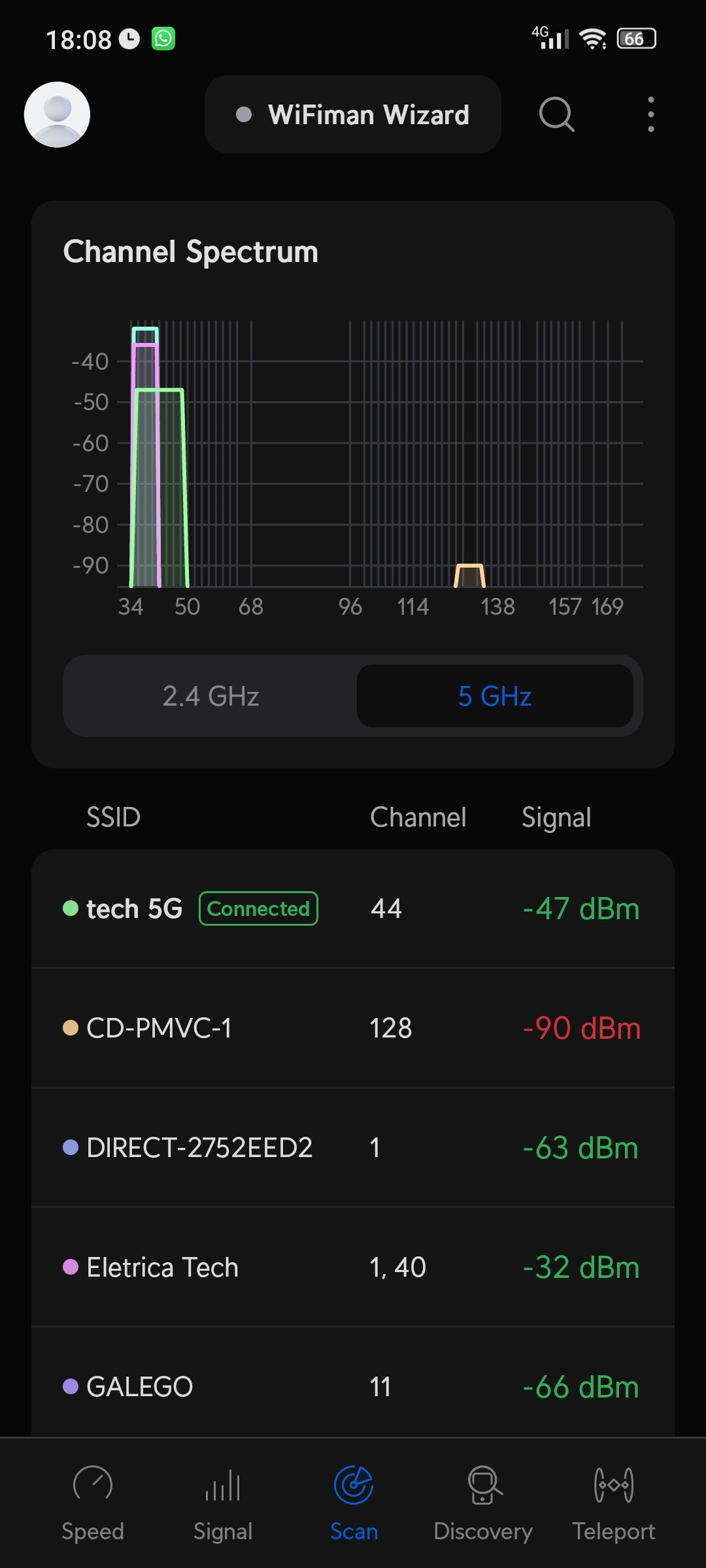706x1568 pixels.
Task: Switch spectrum to 2.4 GHz
Action: tap(210, 696)
